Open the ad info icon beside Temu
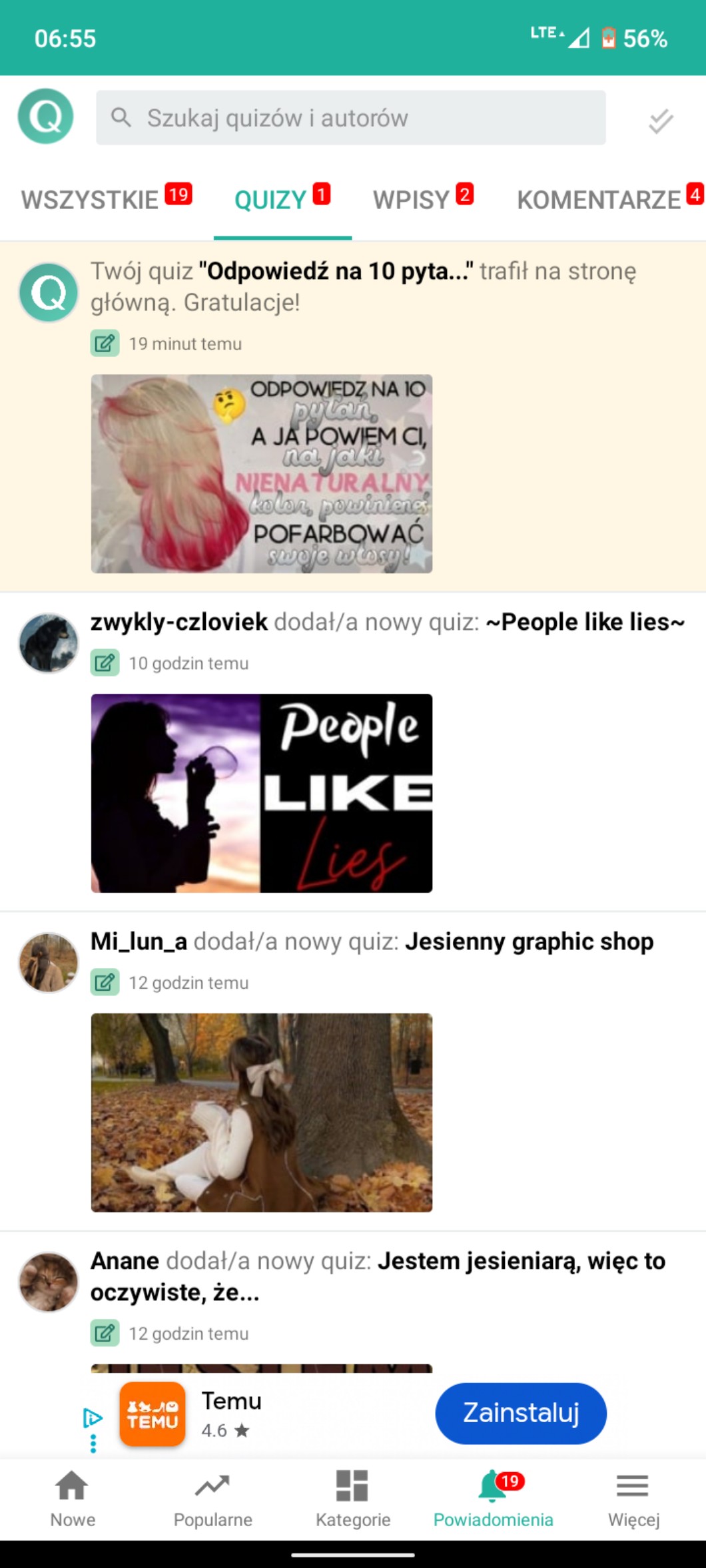 tap(93, 1419)
